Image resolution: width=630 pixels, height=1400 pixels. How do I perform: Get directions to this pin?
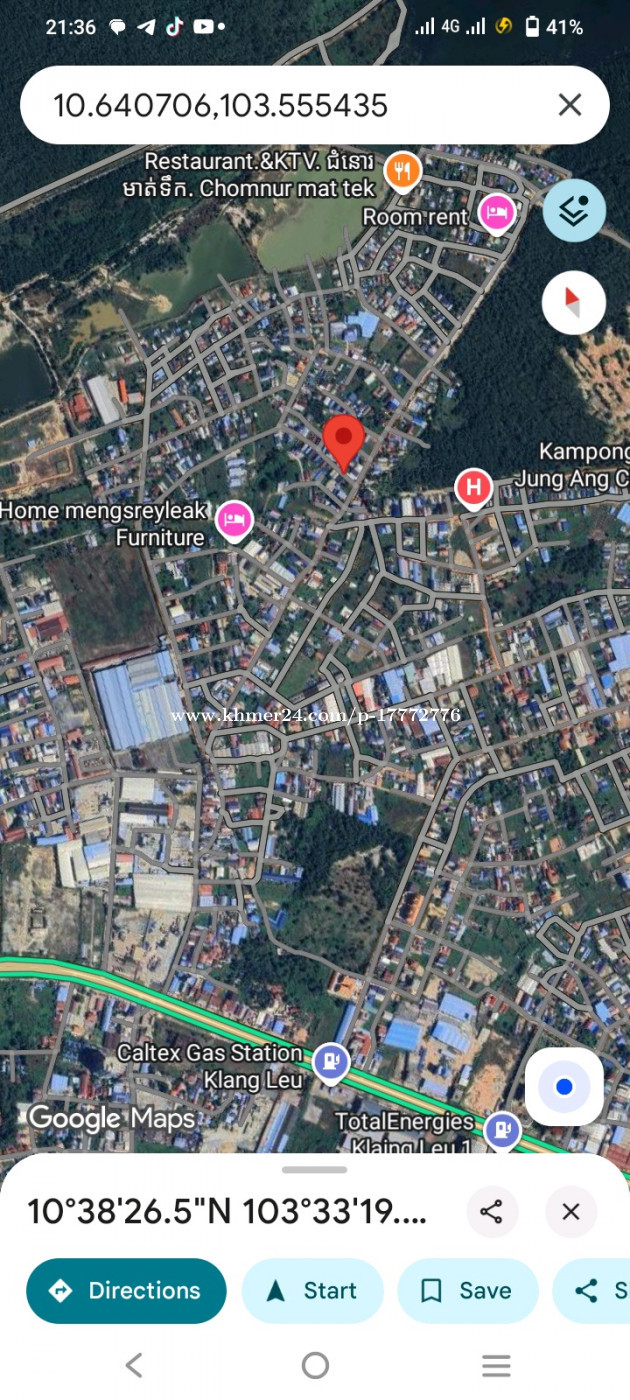pos(126,1291)
